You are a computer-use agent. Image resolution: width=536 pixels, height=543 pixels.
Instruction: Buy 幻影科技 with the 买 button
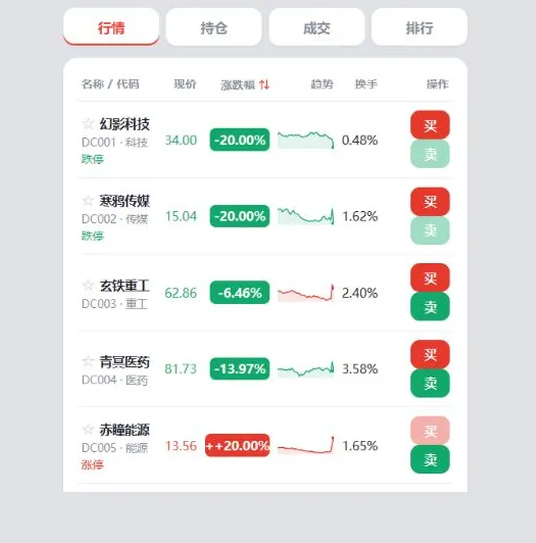(x=430, y=125)
